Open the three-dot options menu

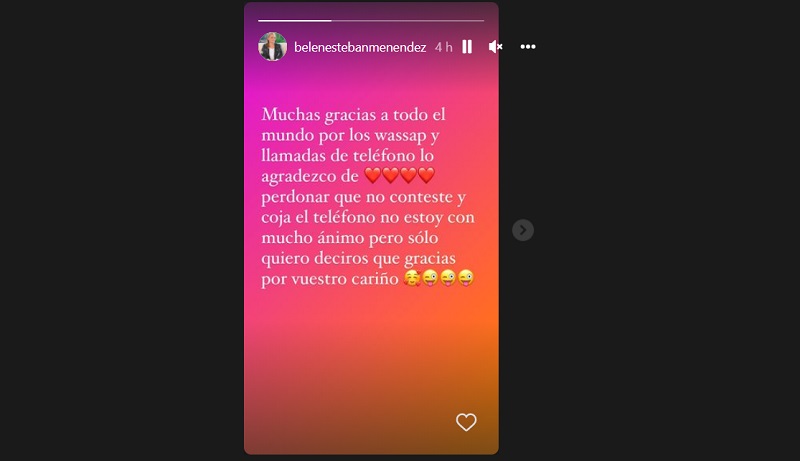click(x=528, y=46)
